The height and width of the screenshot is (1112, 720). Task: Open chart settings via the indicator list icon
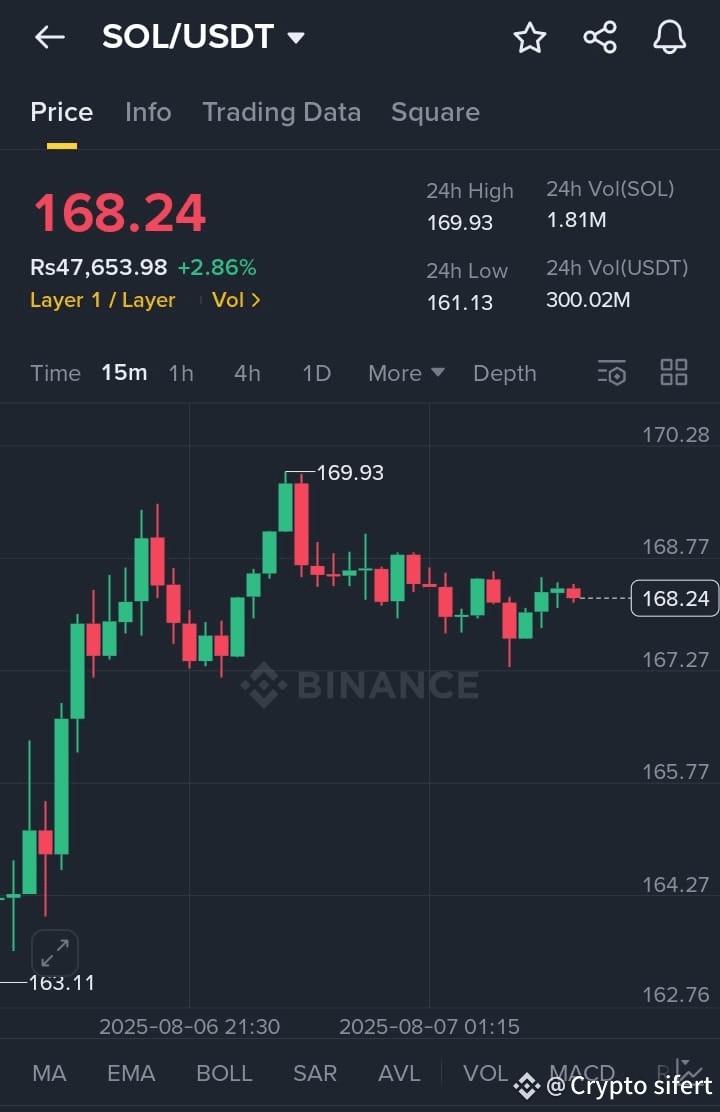pos(611,372)
